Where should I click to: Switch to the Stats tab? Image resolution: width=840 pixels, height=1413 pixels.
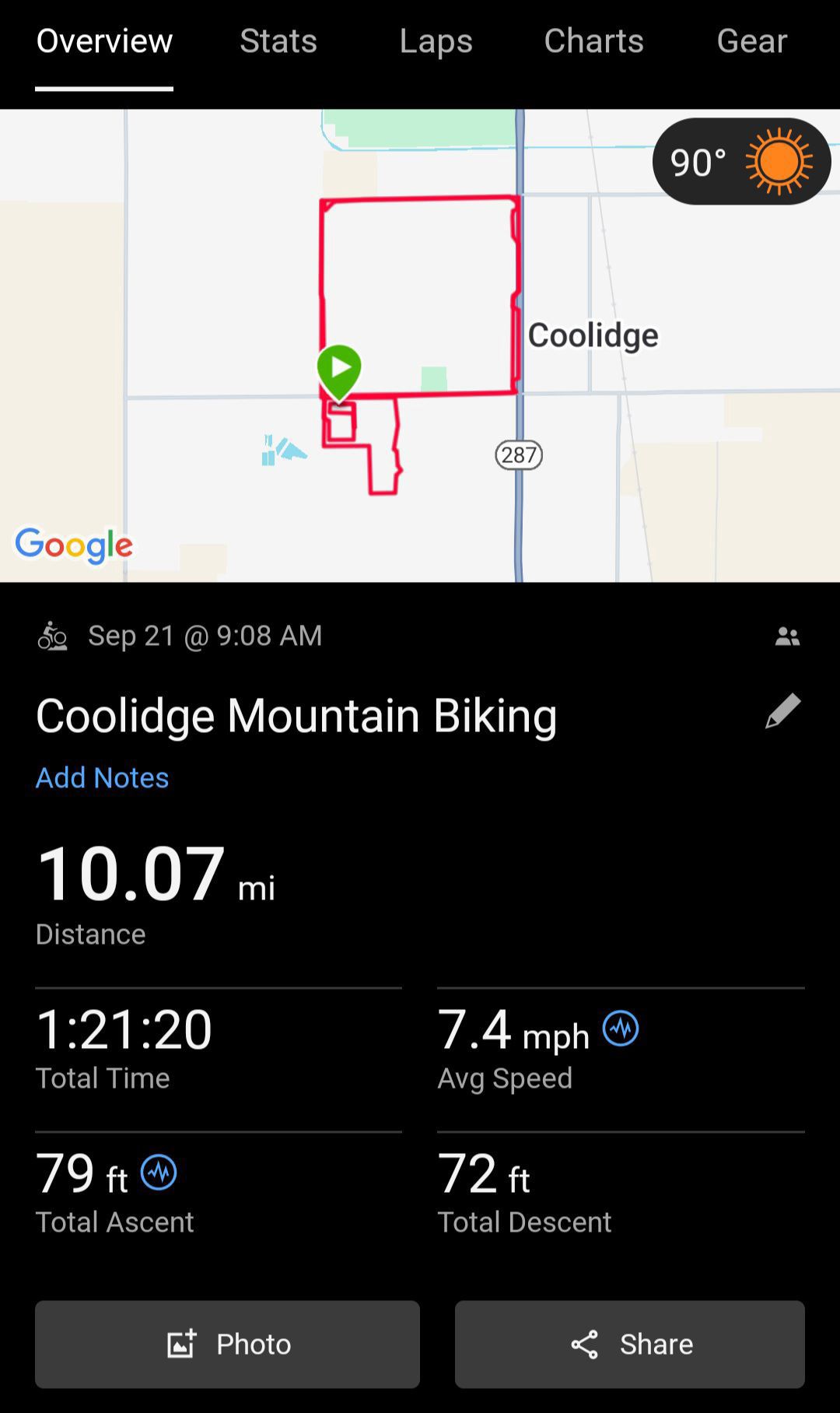(x=278, y=40)
